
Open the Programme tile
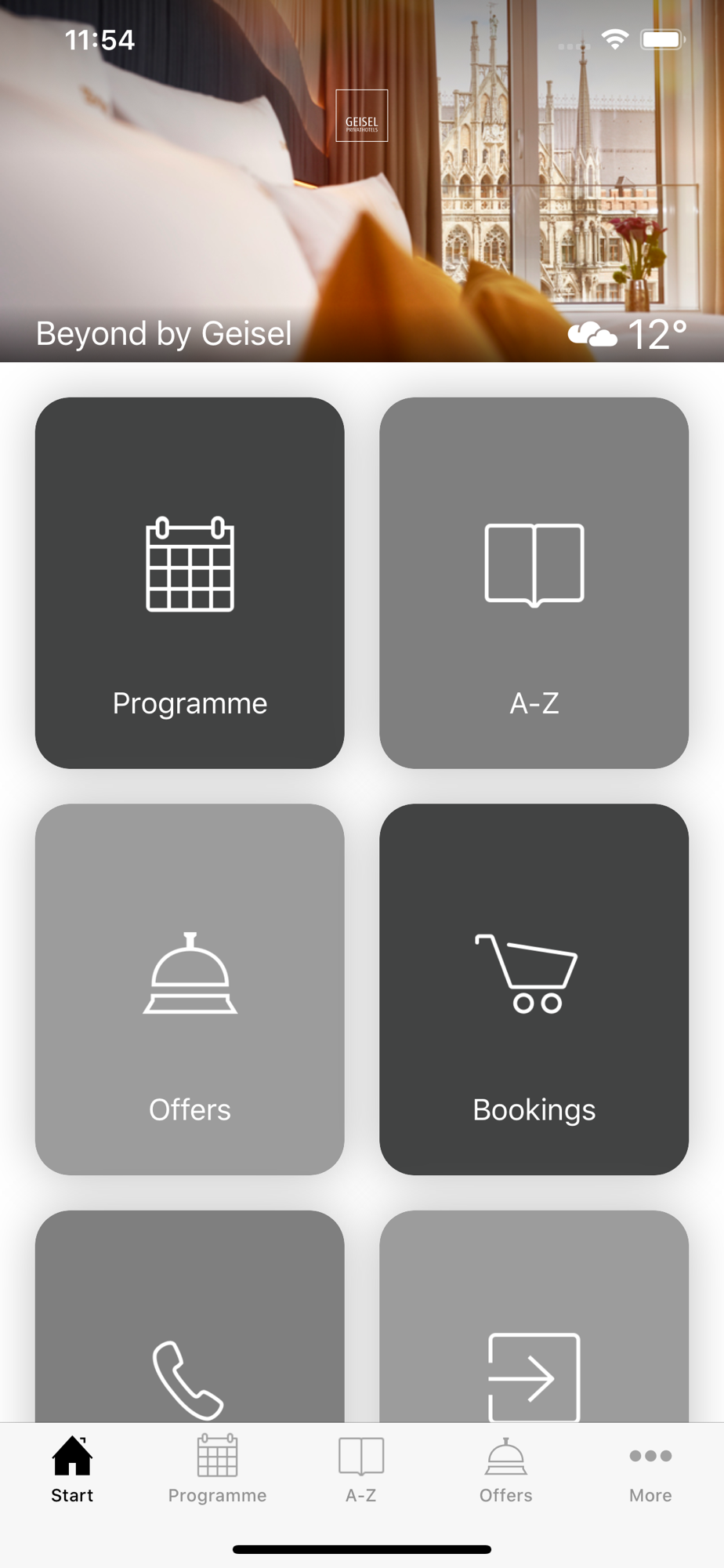click(x=190, y=583)
